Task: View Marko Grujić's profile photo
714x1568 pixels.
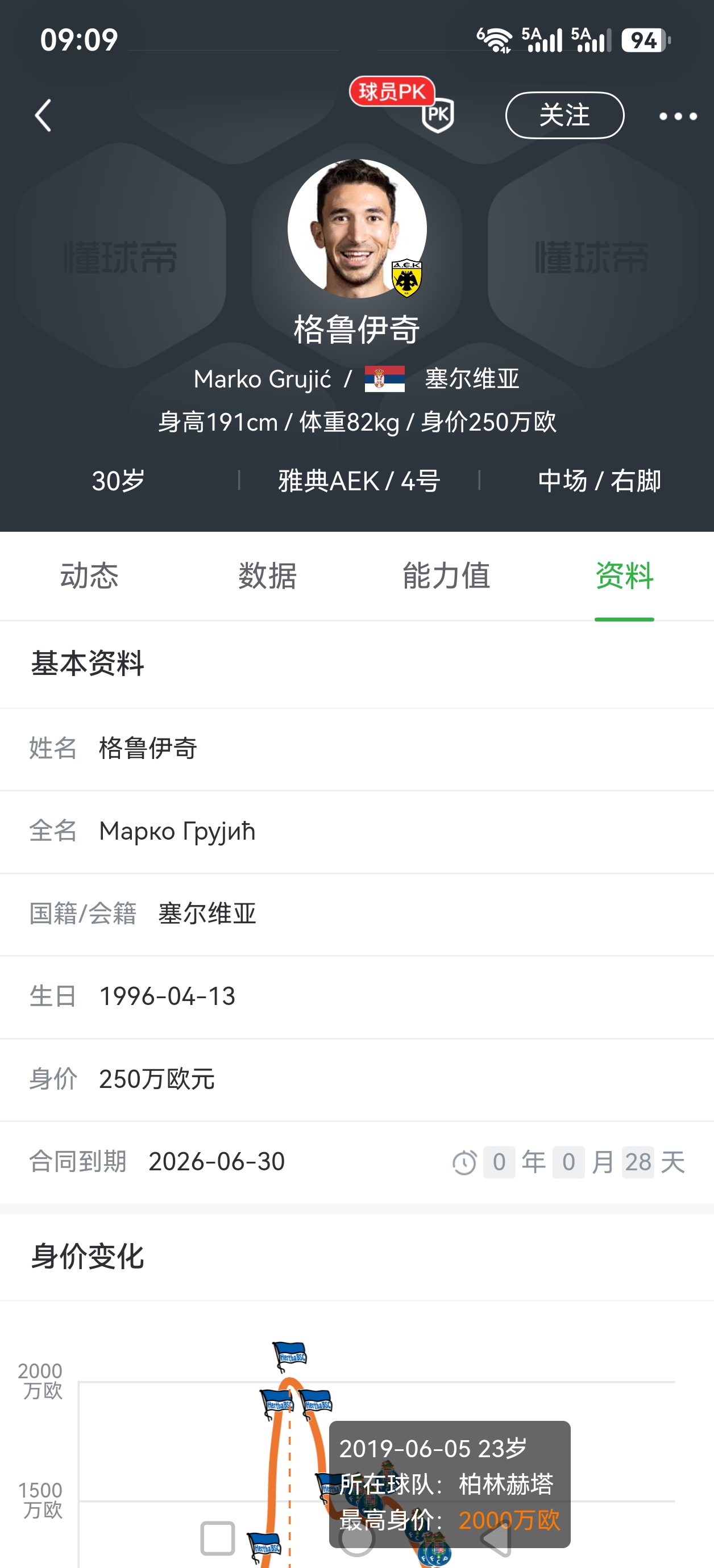Action: point(357,228)
